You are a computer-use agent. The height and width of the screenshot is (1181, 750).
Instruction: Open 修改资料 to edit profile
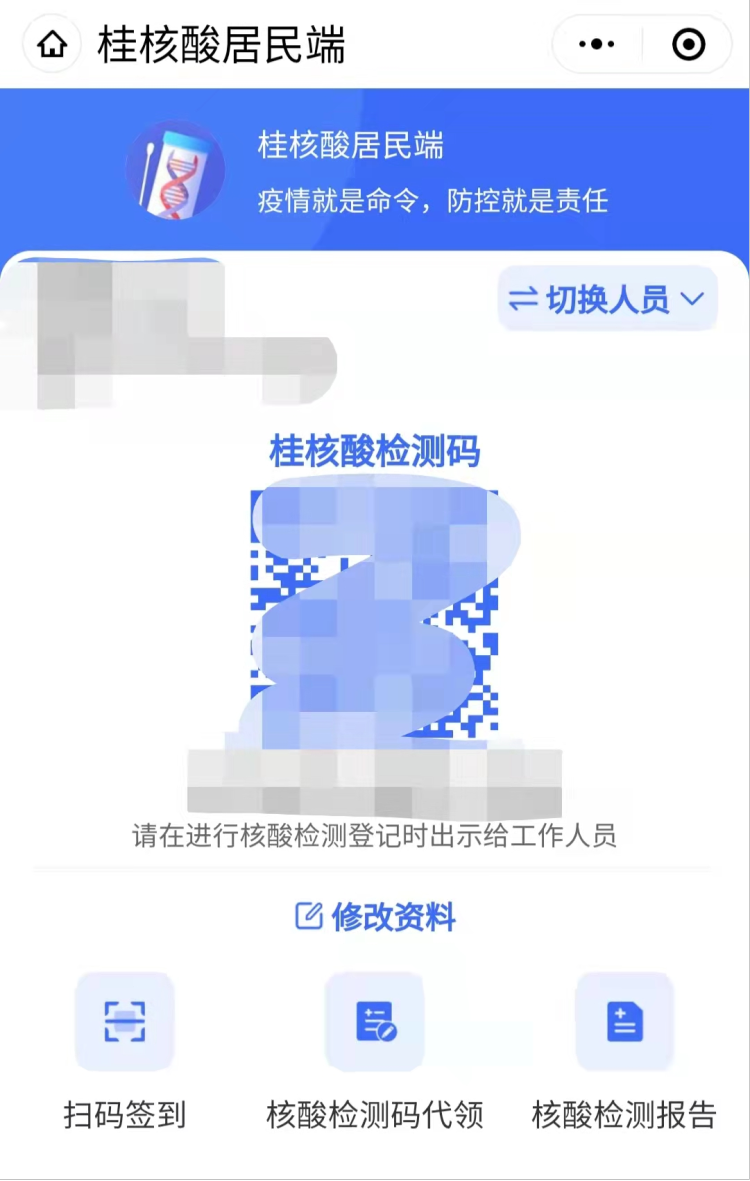pyautogui.click(x=375, y=916)
